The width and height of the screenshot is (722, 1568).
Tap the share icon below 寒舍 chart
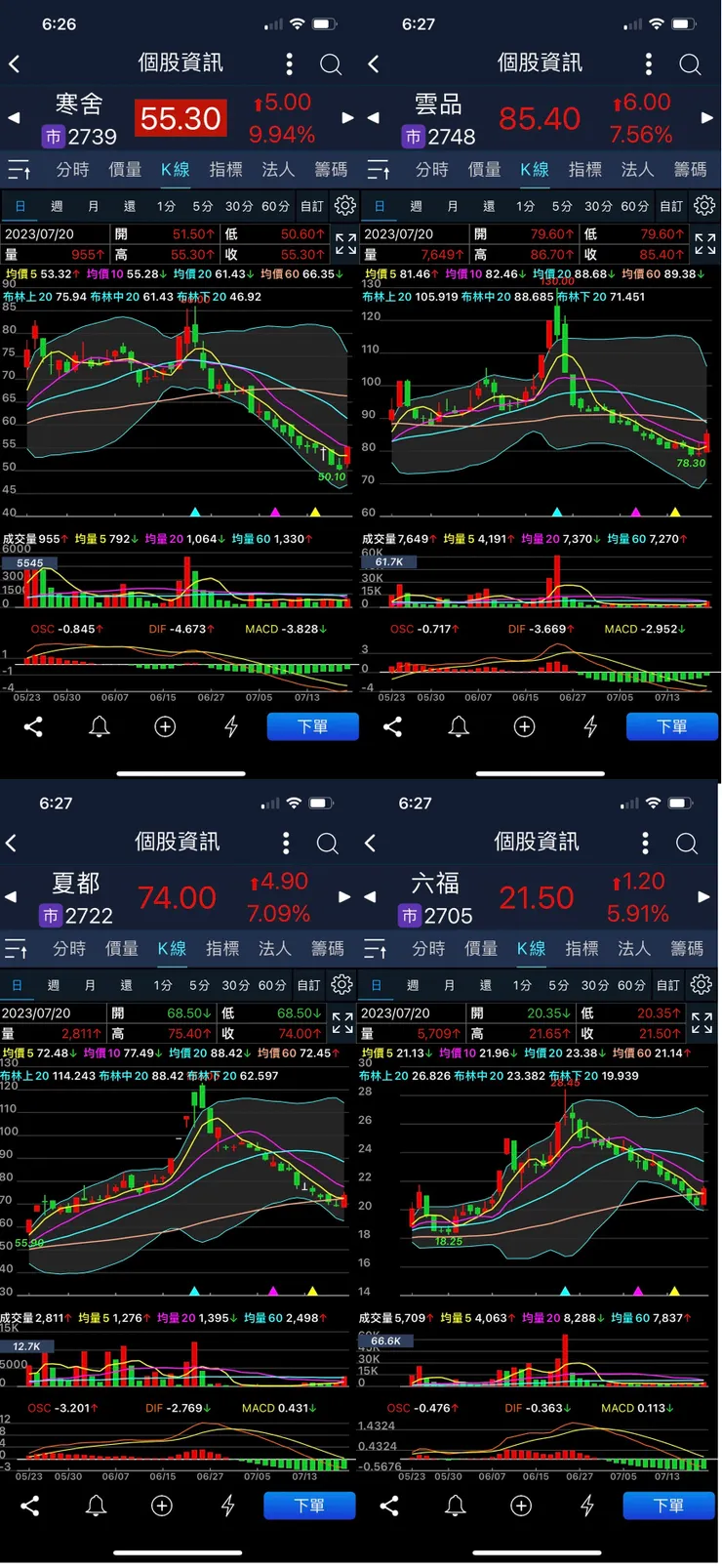(32, 726)
